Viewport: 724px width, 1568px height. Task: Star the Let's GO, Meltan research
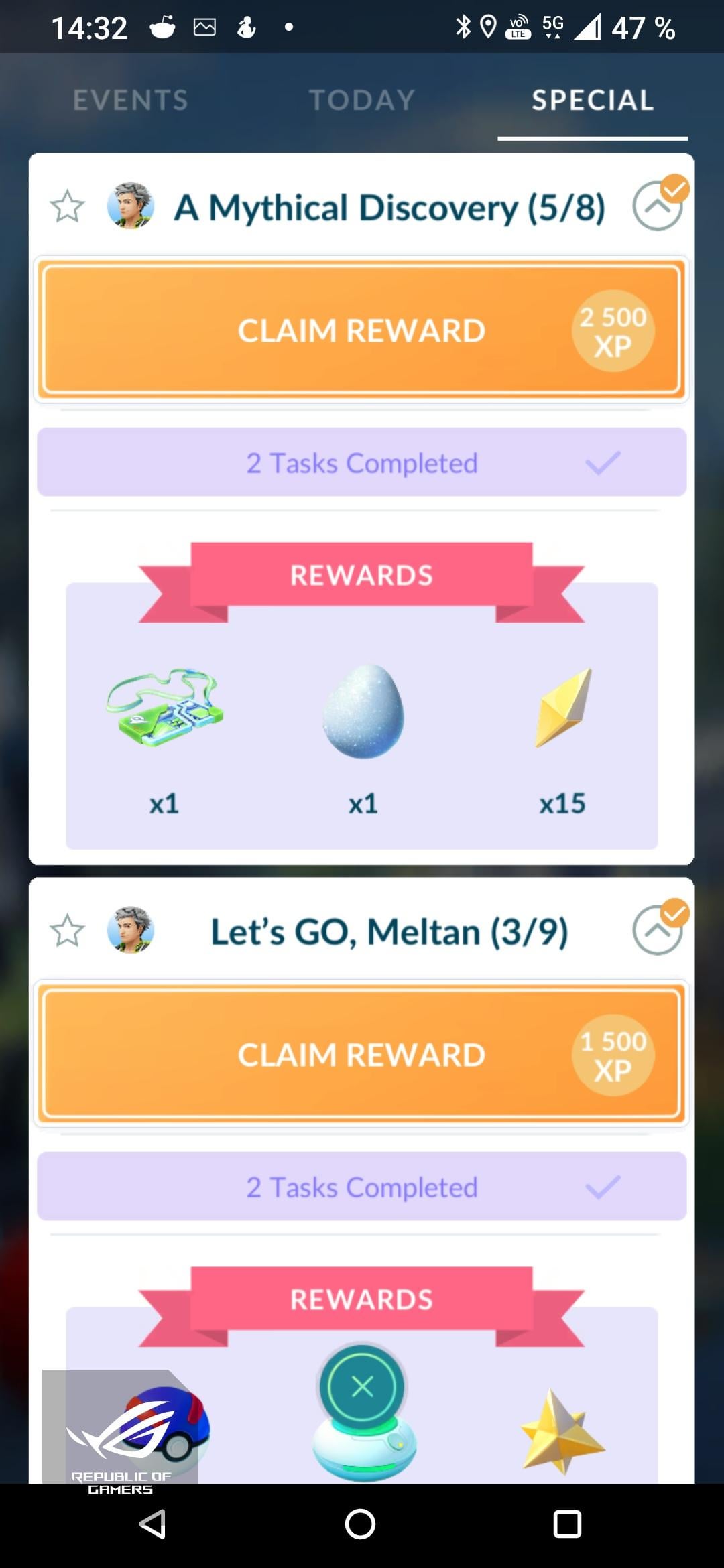(x=67, y=931)
